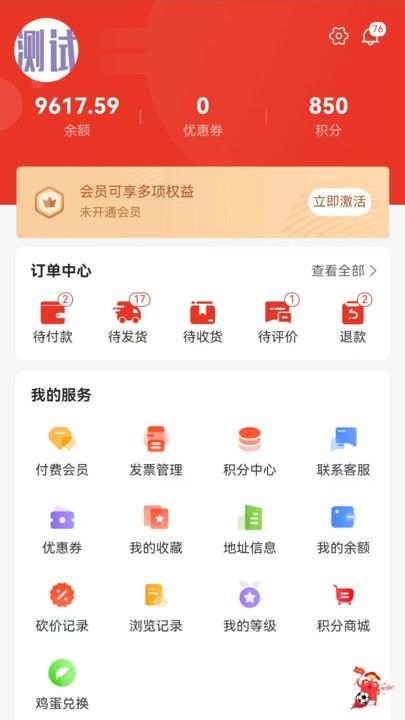405x720 pixels.
Task: Open 退款 refund orders
Action: pos(353,320)
